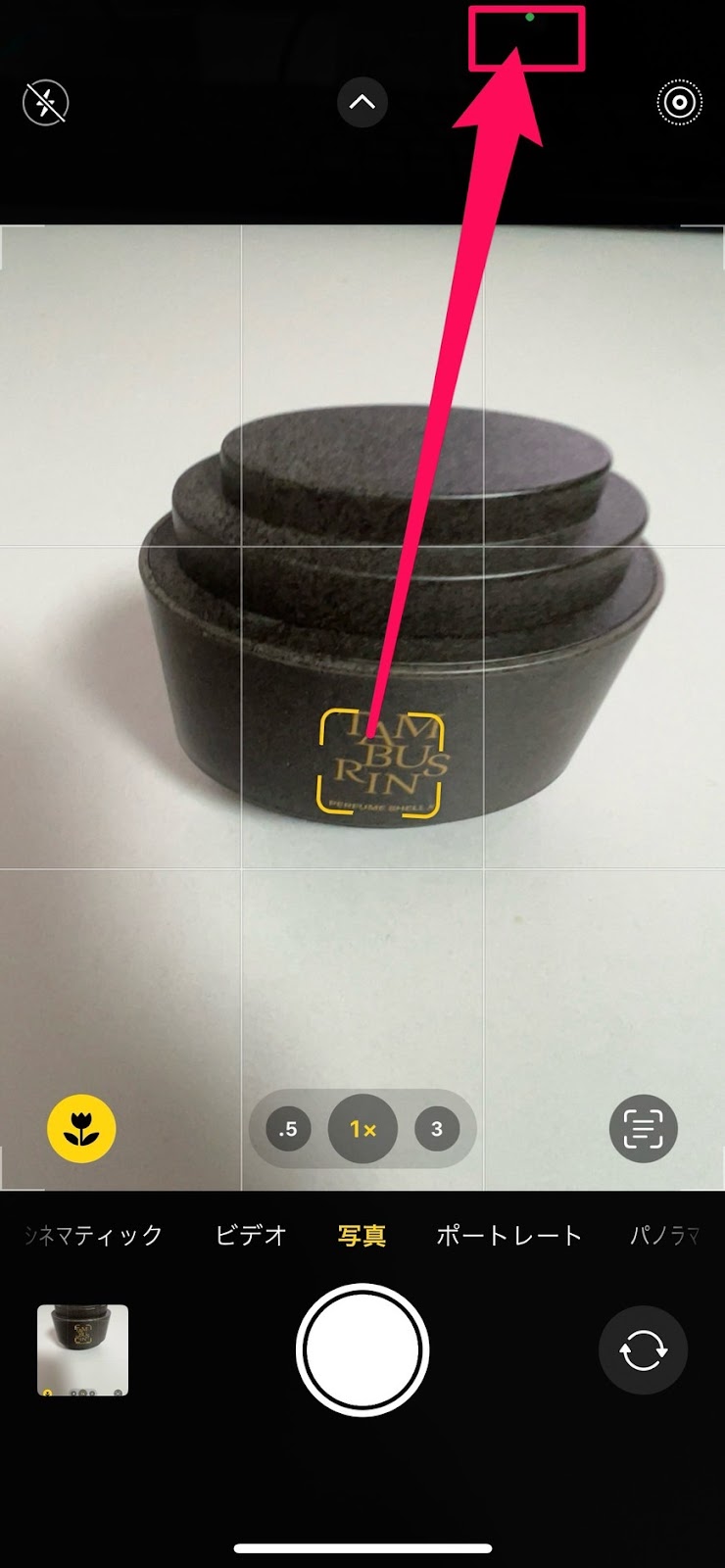This screenshot has width=725, height=1568.
Task: Switch to シネマティック mode
Action: (93, 1236)
